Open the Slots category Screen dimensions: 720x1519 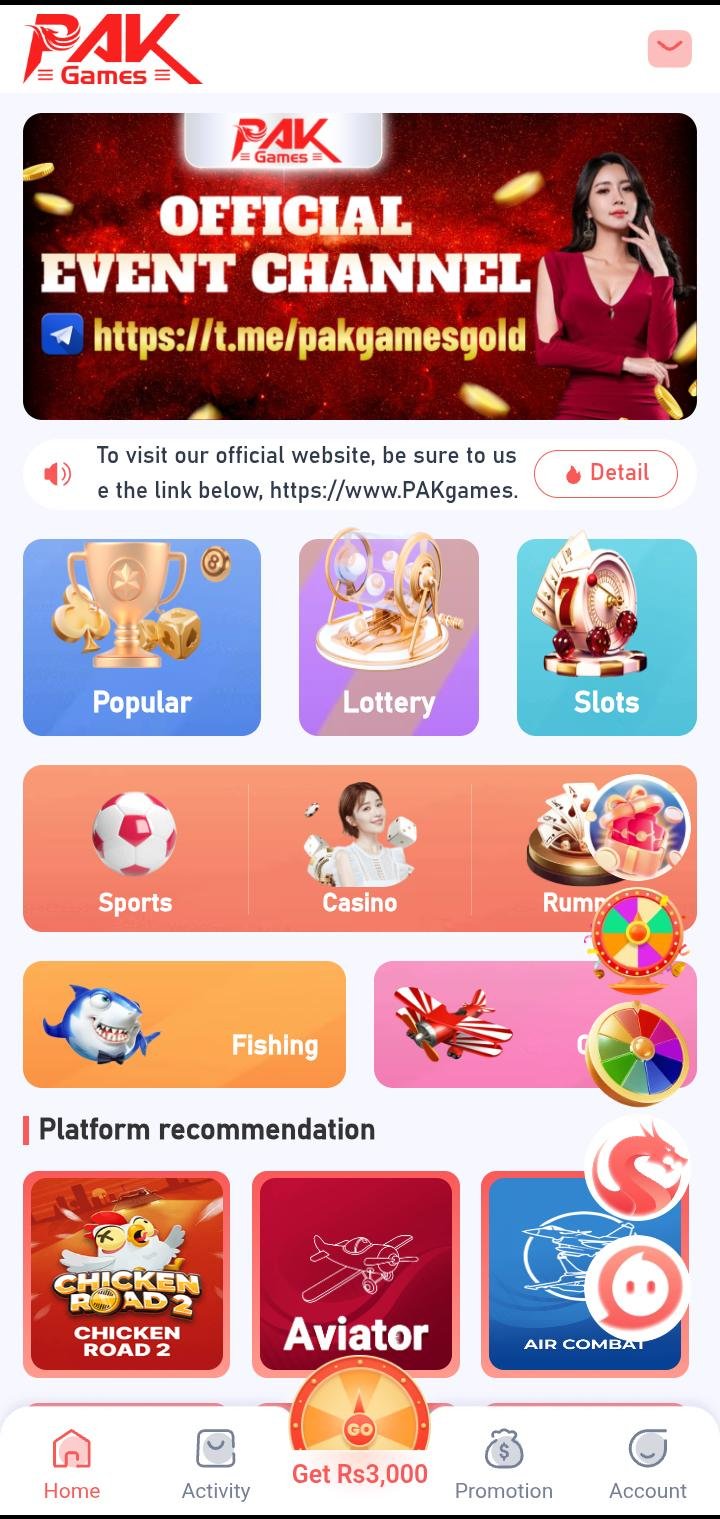click(606, 637)
